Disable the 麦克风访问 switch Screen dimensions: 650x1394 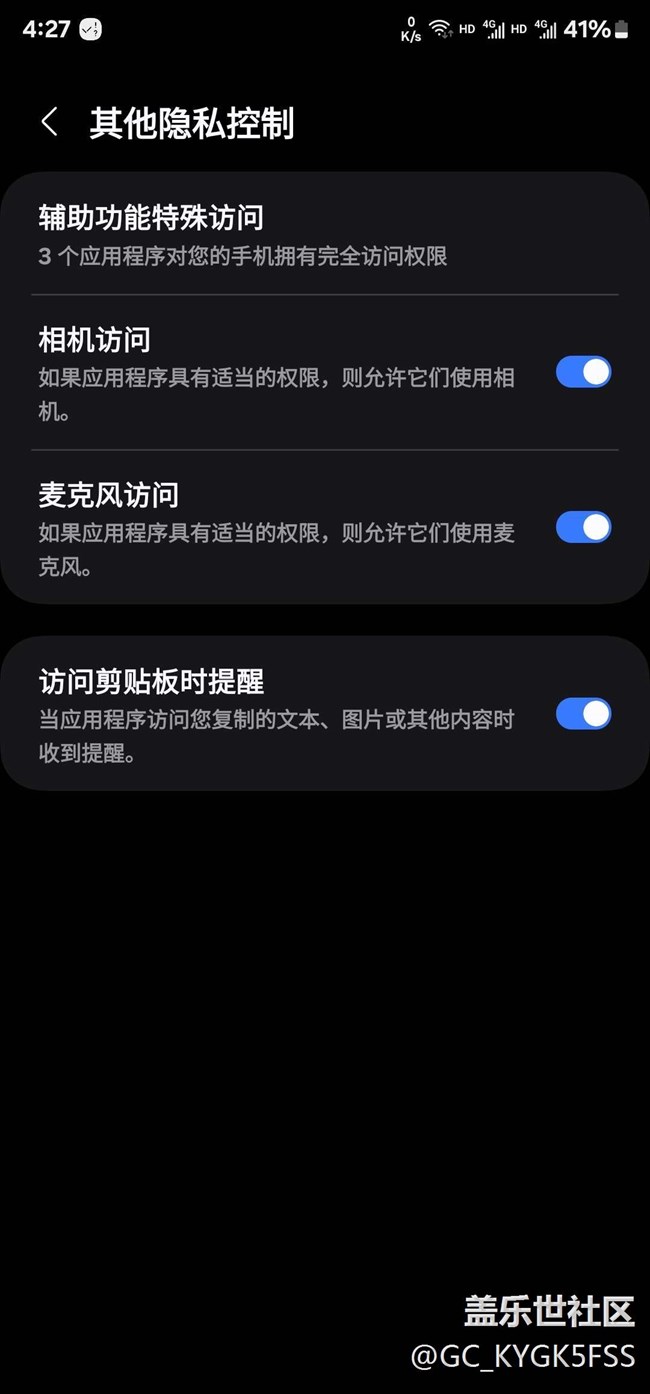pyautogui.click(x=583, y=527)
